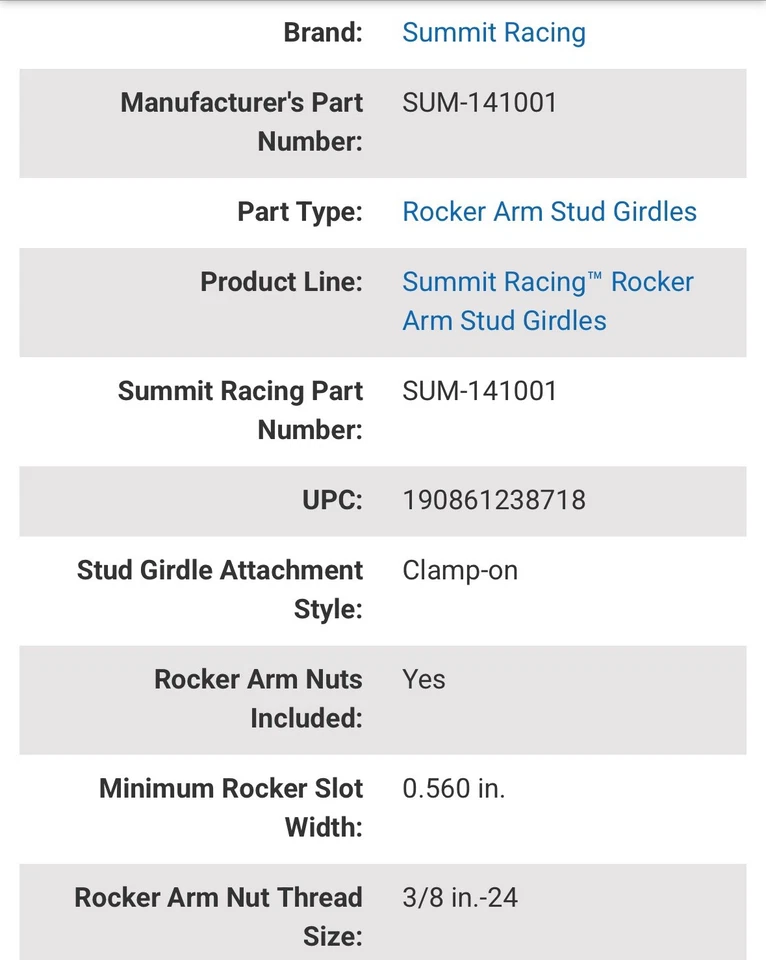Click the 0.560 in. slot width value
This screenshot has width=766, height=960.
pos(454,789)
